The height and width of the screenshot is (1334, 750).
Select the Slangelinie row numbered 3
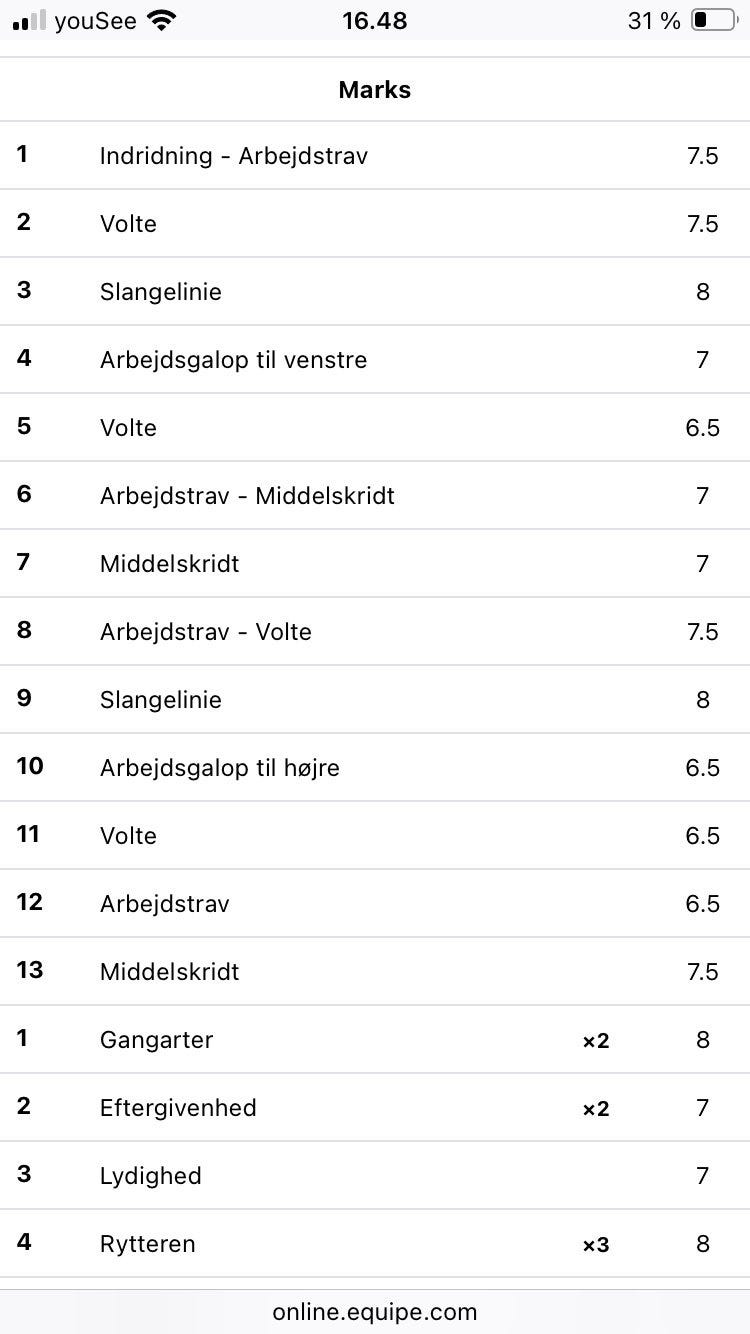(160, 292)
